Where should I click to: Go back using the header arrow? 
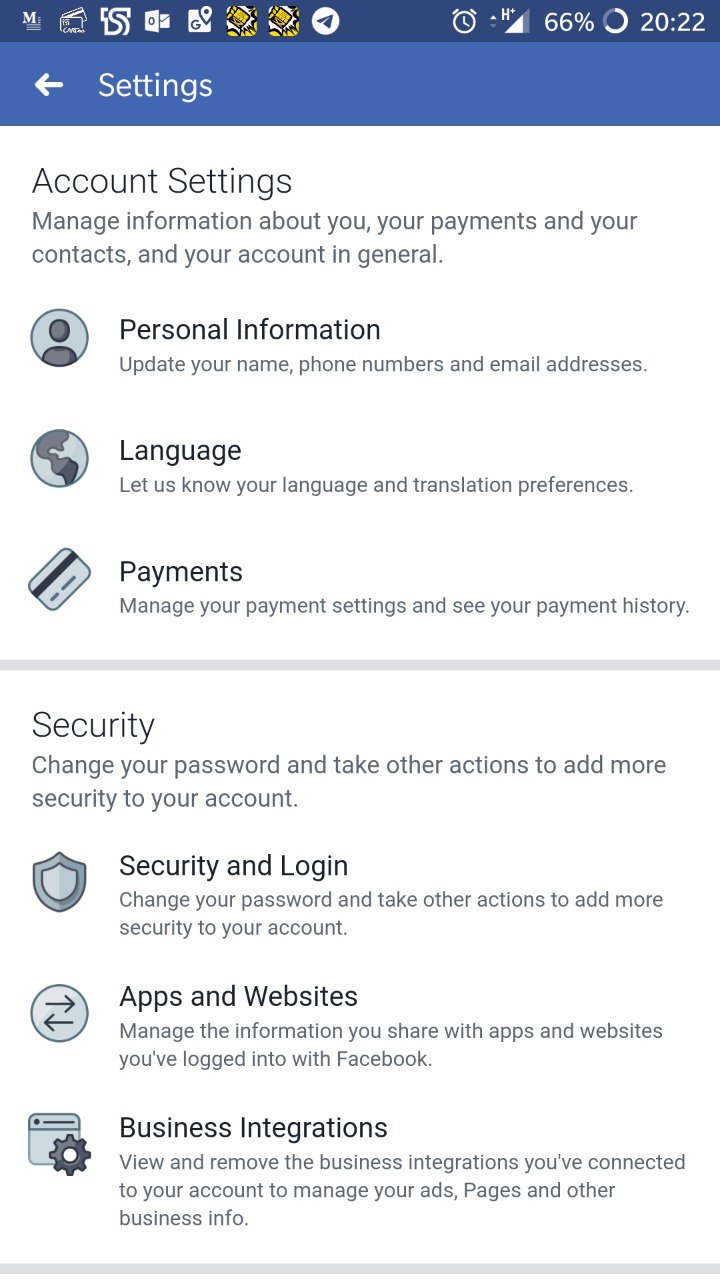tap(49, 86)
